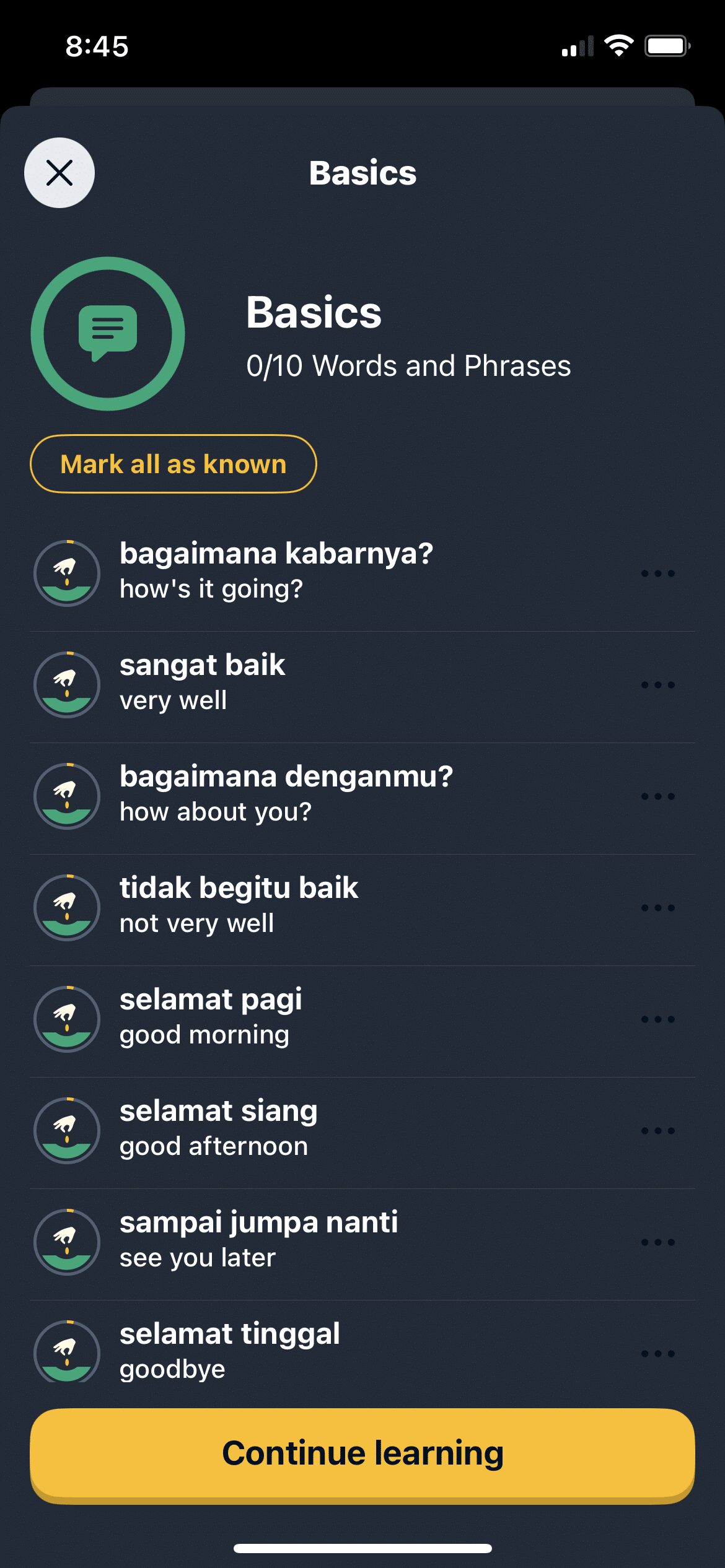Screen dimensions: 725x1568
Task: Select the sampai jumpa nanti row
Action: click(258, 1239)
